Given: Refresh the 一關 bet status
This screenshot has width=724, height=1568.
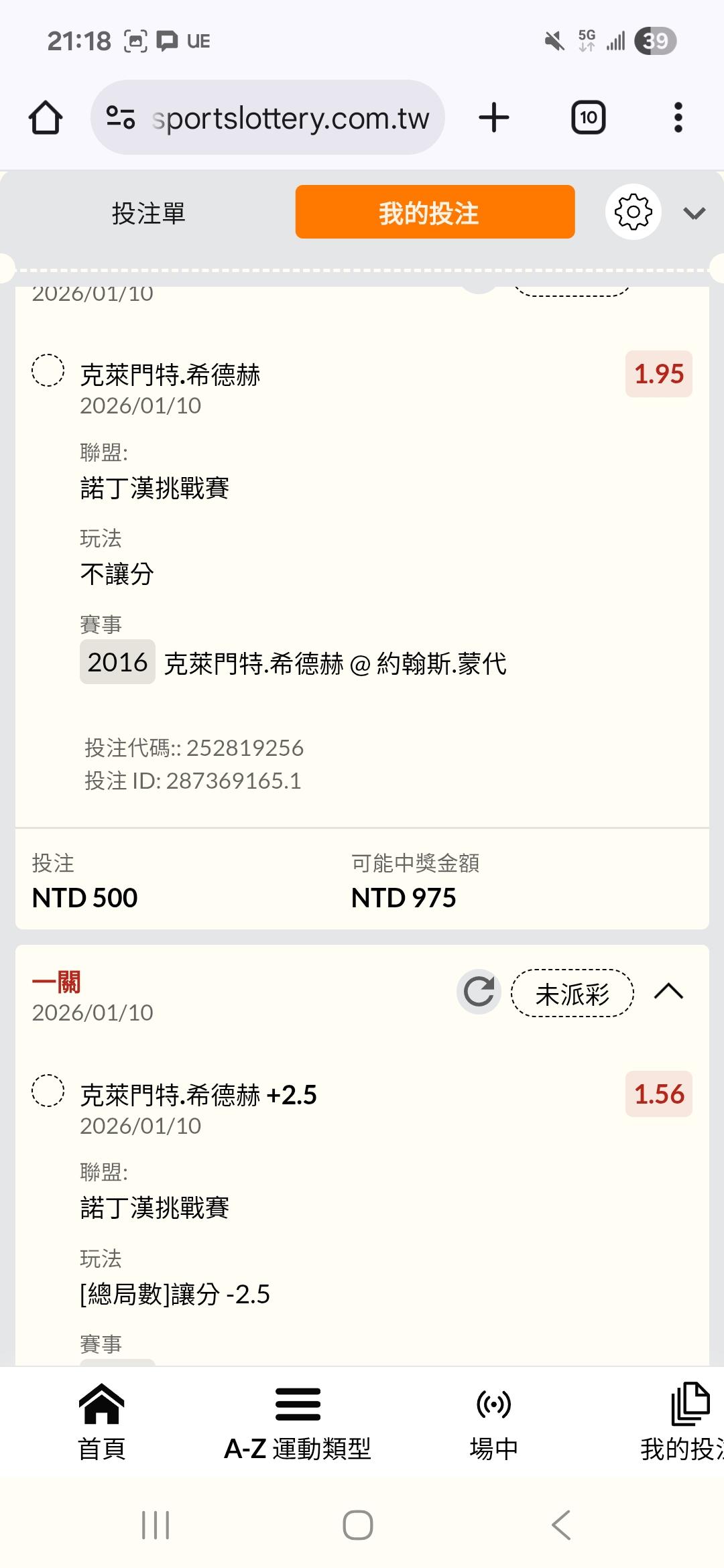Looking at the screenshot, I should pos(479,992).
